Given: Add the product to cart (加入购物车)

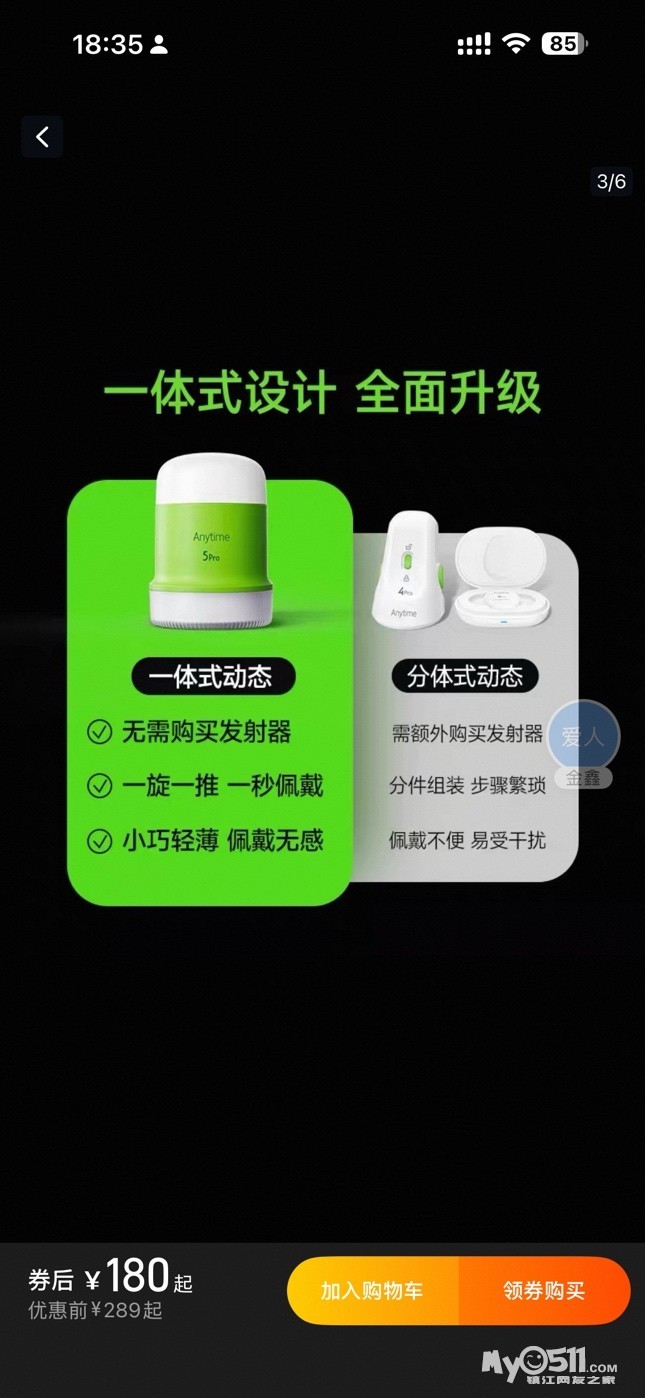Looking at the screenshot, I should point(372,1291).
